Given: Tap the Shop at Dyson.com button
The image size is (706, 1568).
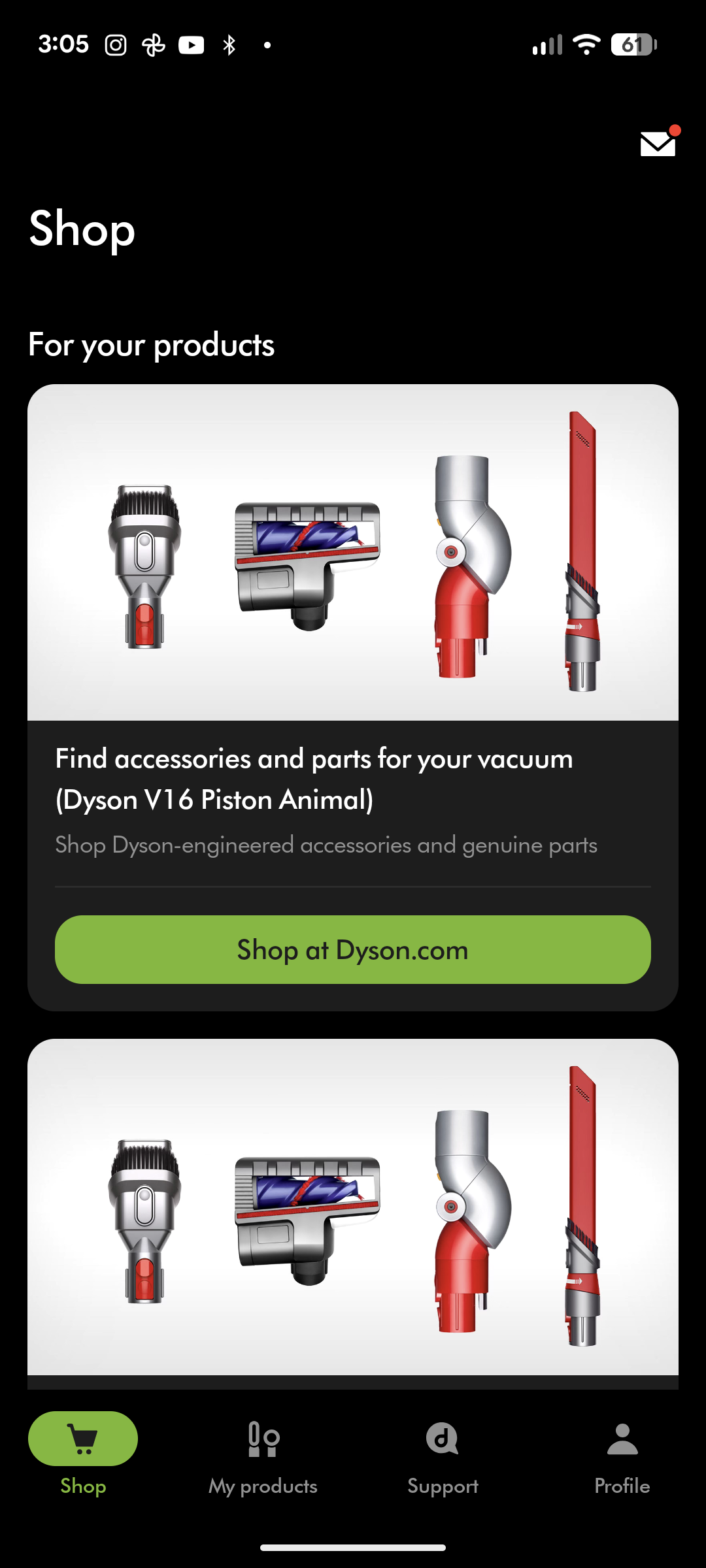Looking at the screenshot, I should pyautogui.click(x=353, y=949).
